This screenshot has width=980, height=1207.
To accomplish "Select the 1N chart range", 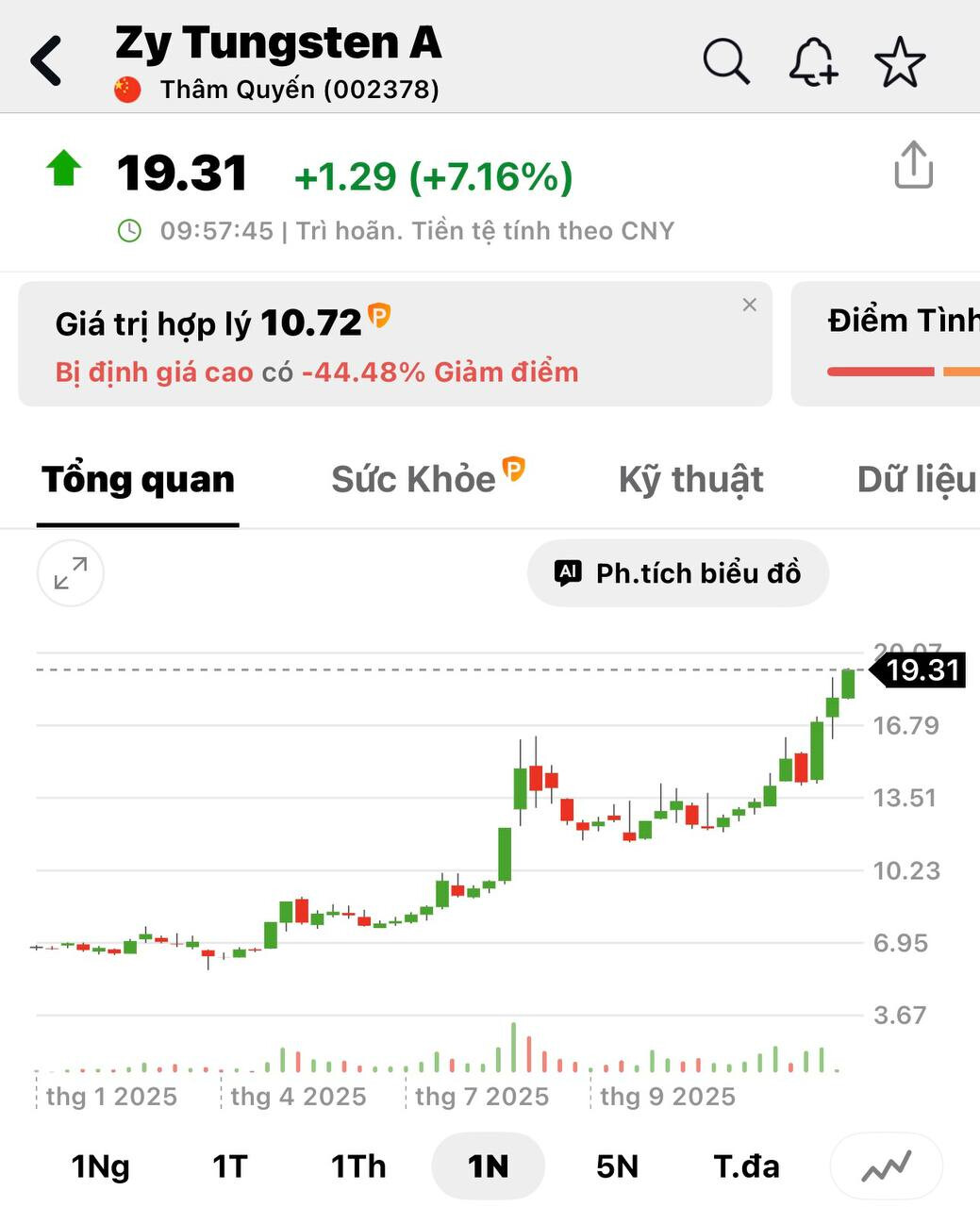I will [x=488, y=1166].
